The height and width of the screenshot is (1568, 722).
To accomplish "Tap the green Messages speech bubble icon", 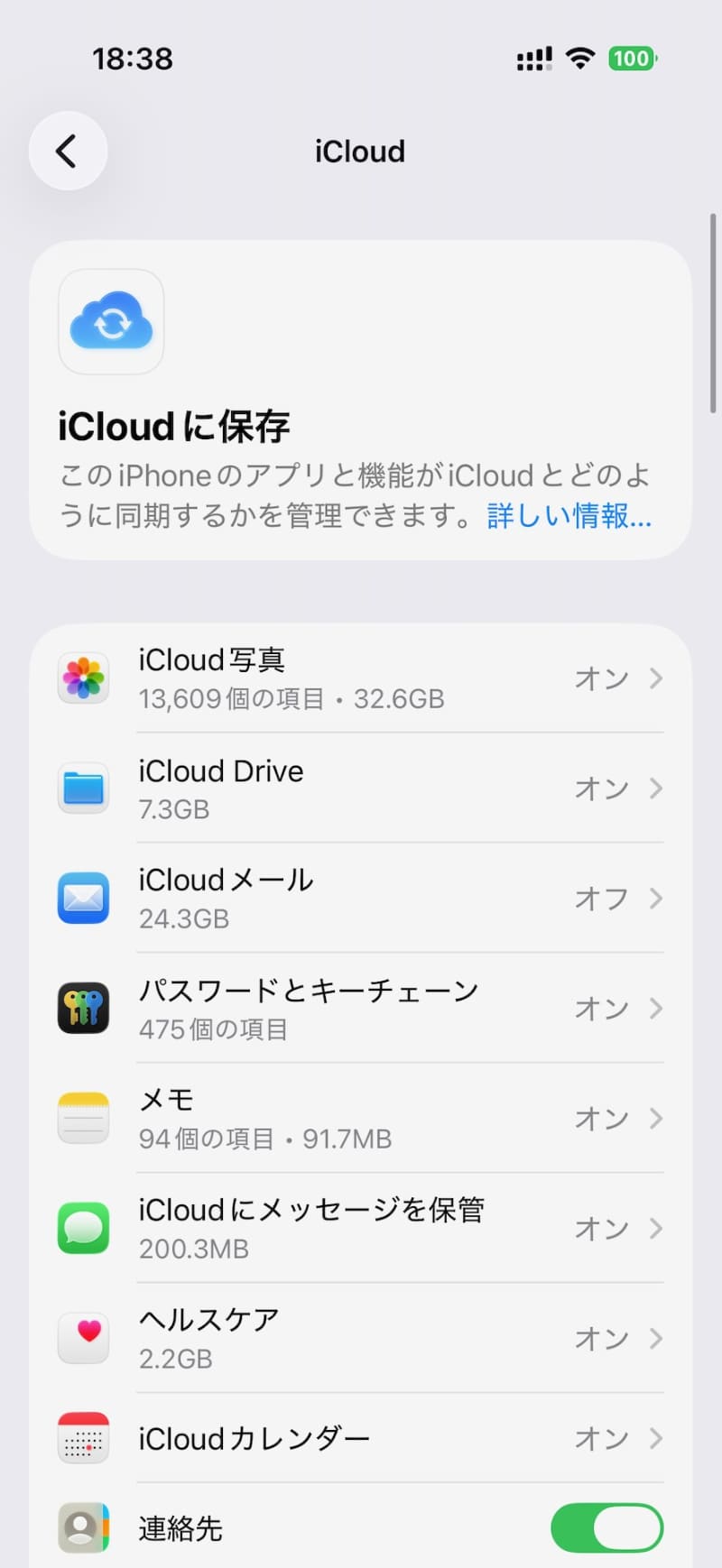I will click(83, 1227).
